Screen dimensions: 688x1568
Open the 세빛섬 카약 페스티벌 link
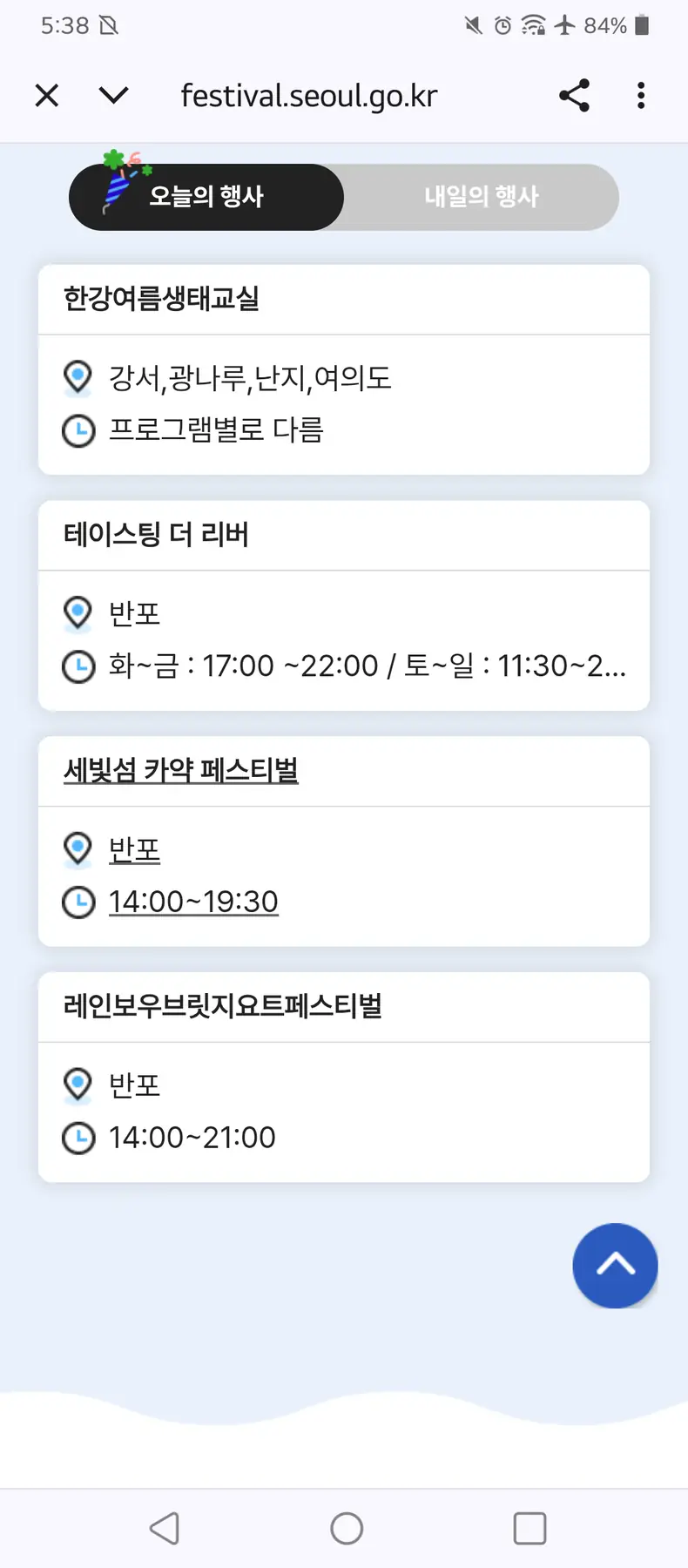tap(181, 771)
